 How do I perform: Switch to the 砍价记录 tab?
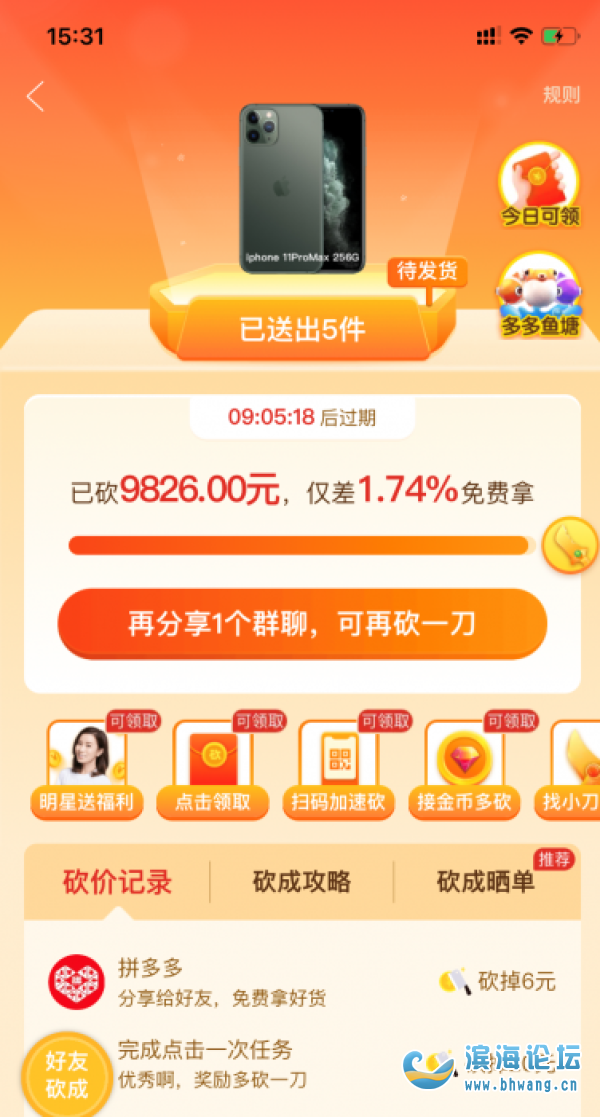tap(117, 881)
